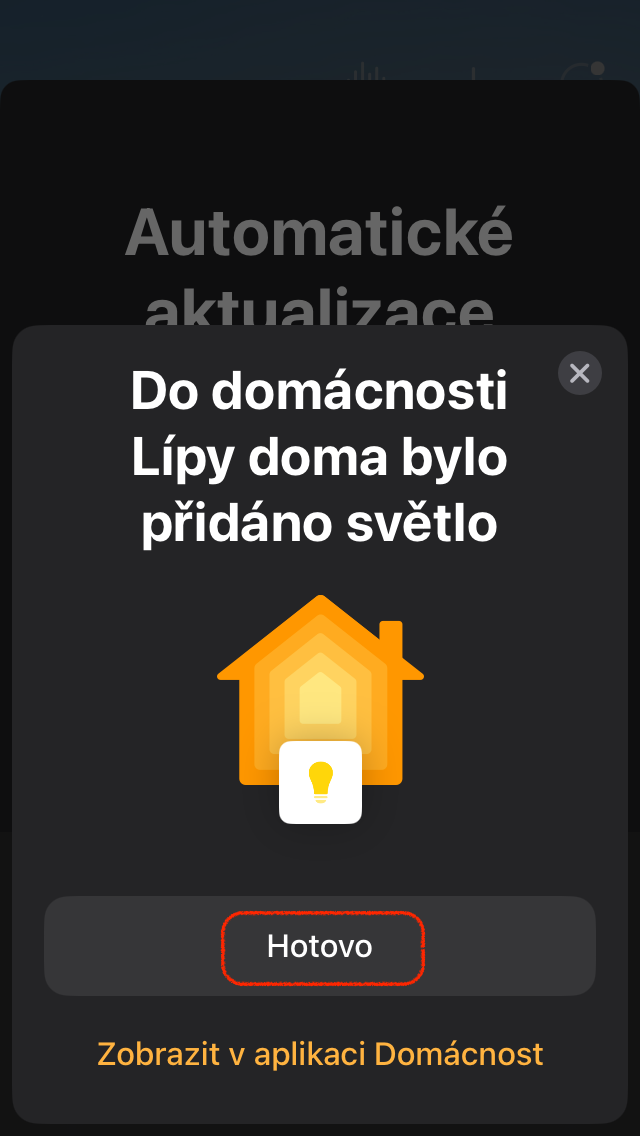Confirm with the Hotovo button

point(320,946)
